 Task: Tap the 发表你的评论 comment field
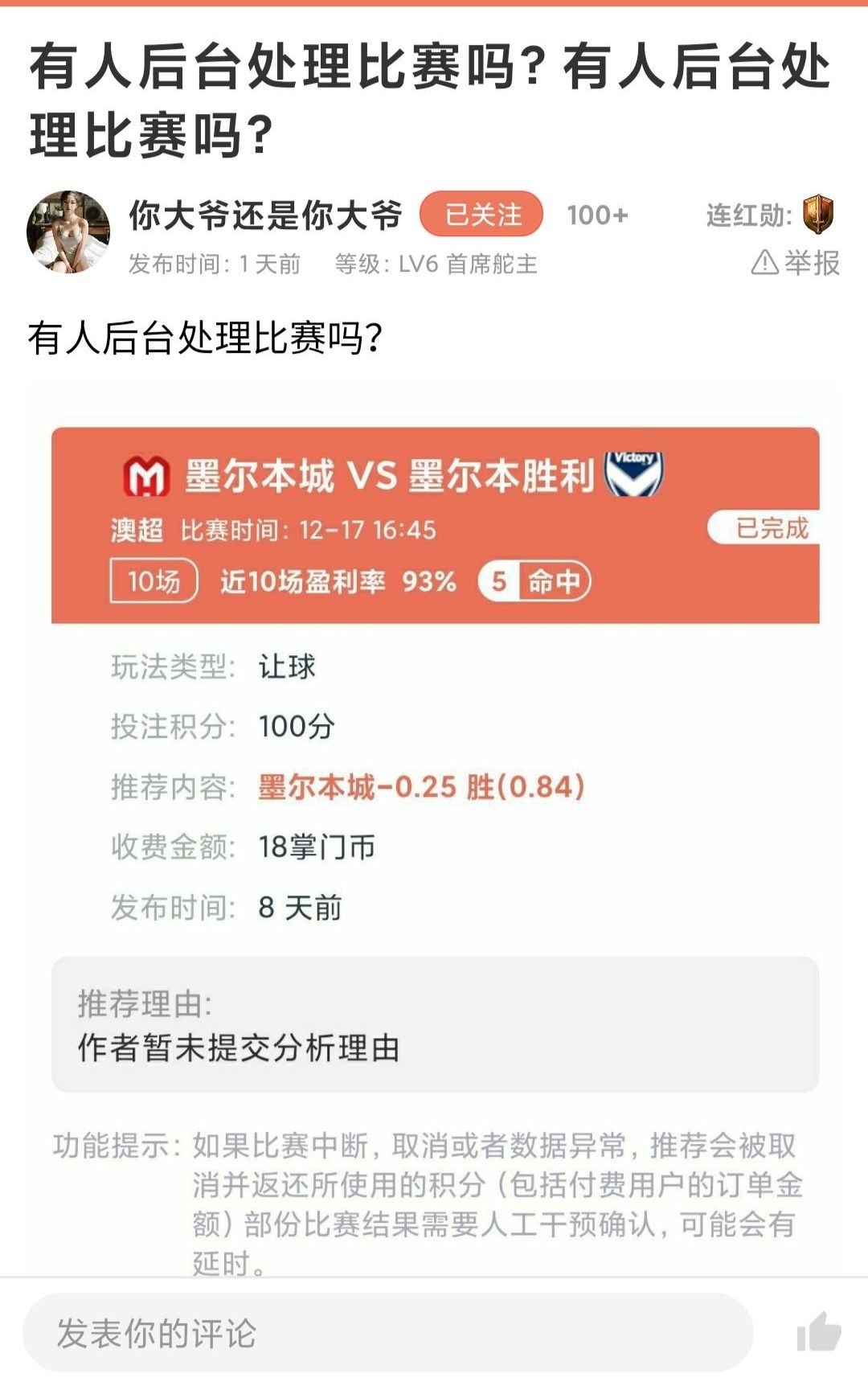387,1332
